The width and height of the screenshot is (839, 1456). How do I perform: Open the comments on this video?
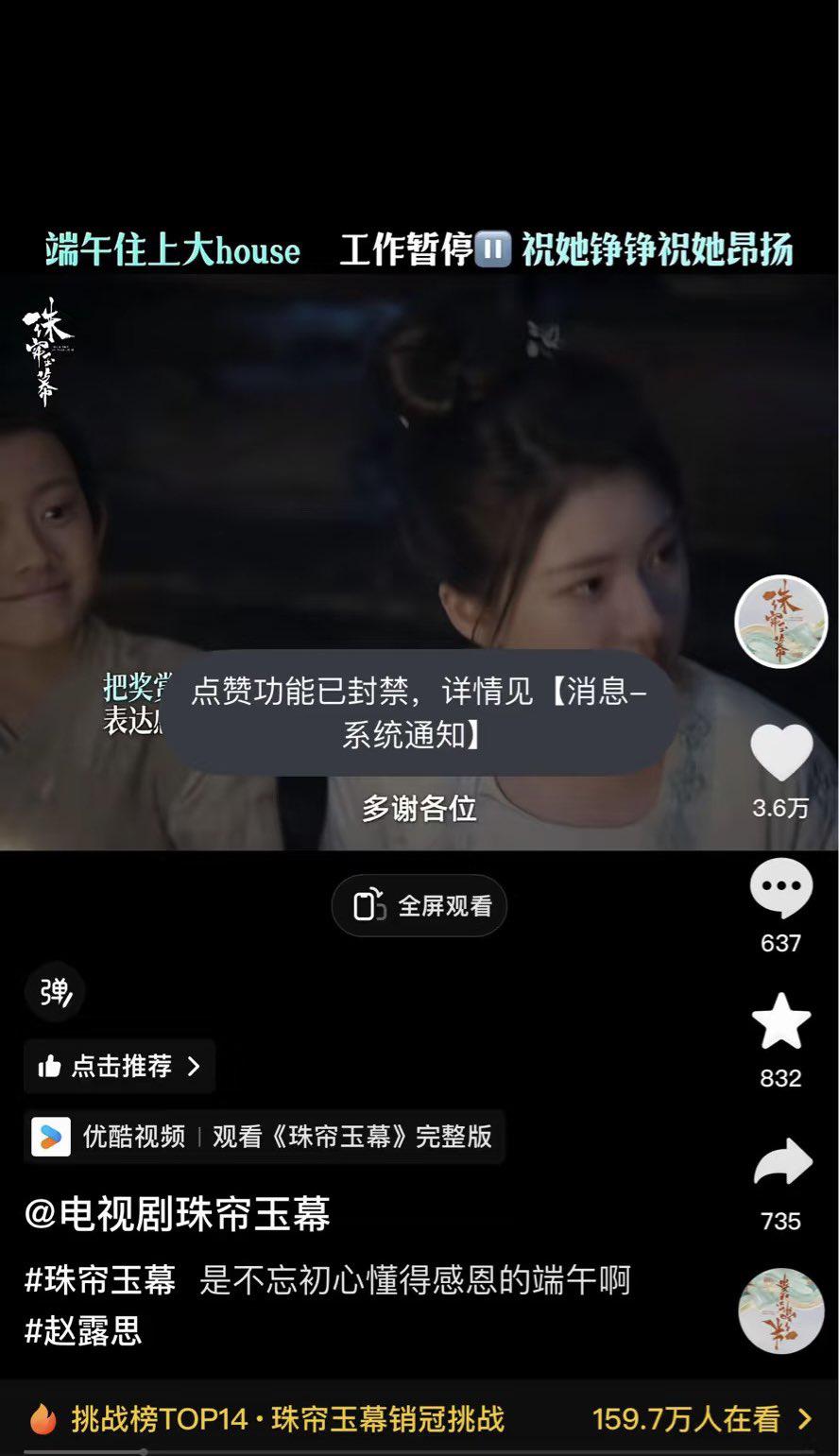point(780,888)
